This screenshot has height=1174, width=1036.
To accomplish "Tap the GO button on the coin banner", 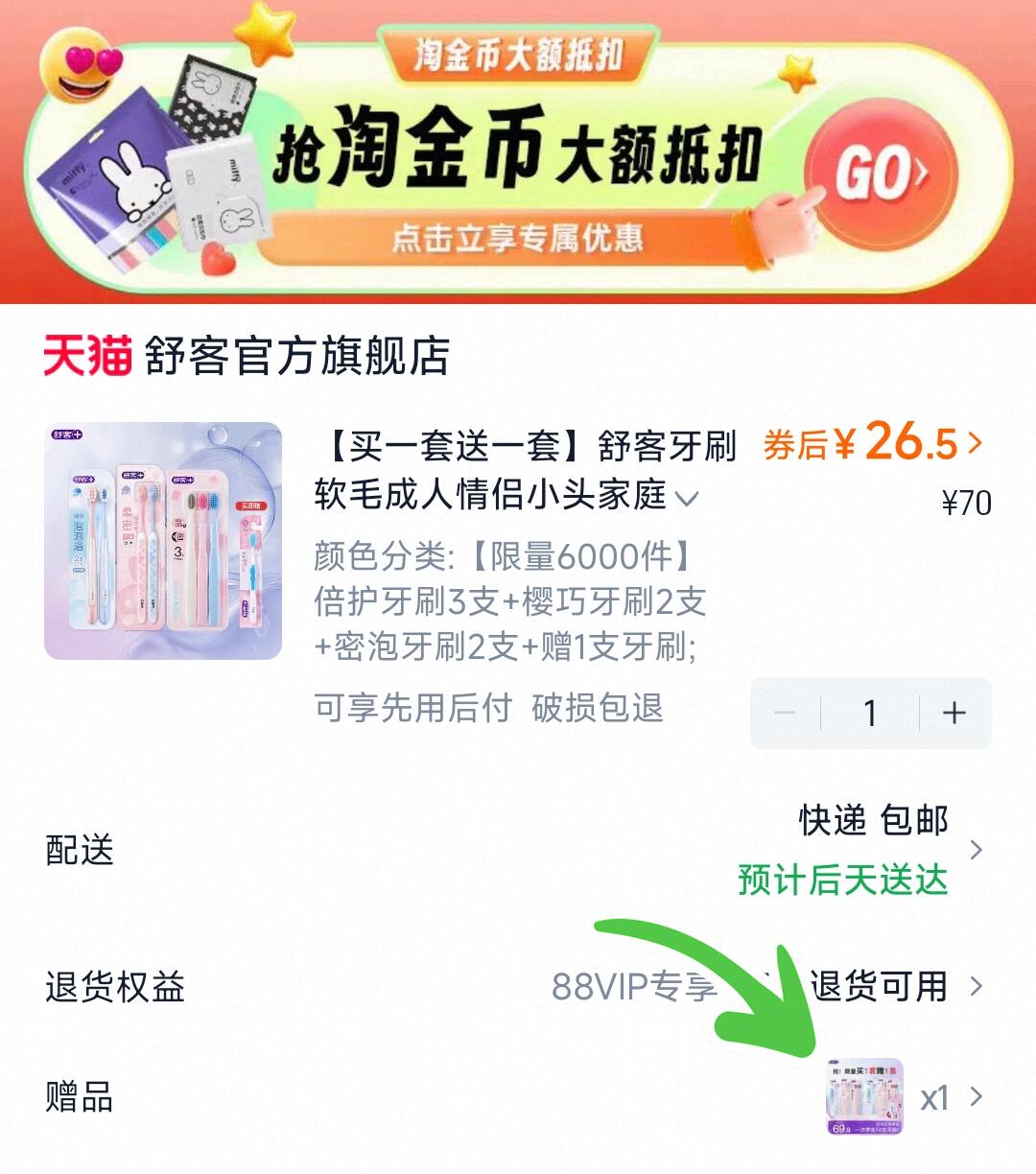I will point(881,175).
